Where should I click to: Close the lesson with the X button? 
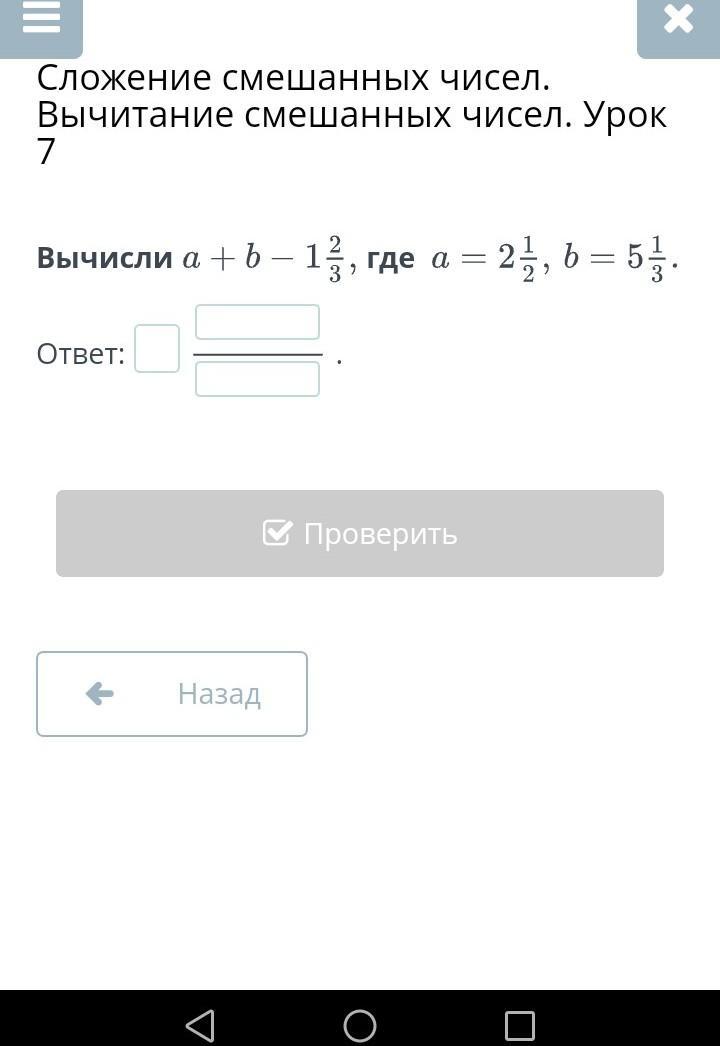(678, 20)
